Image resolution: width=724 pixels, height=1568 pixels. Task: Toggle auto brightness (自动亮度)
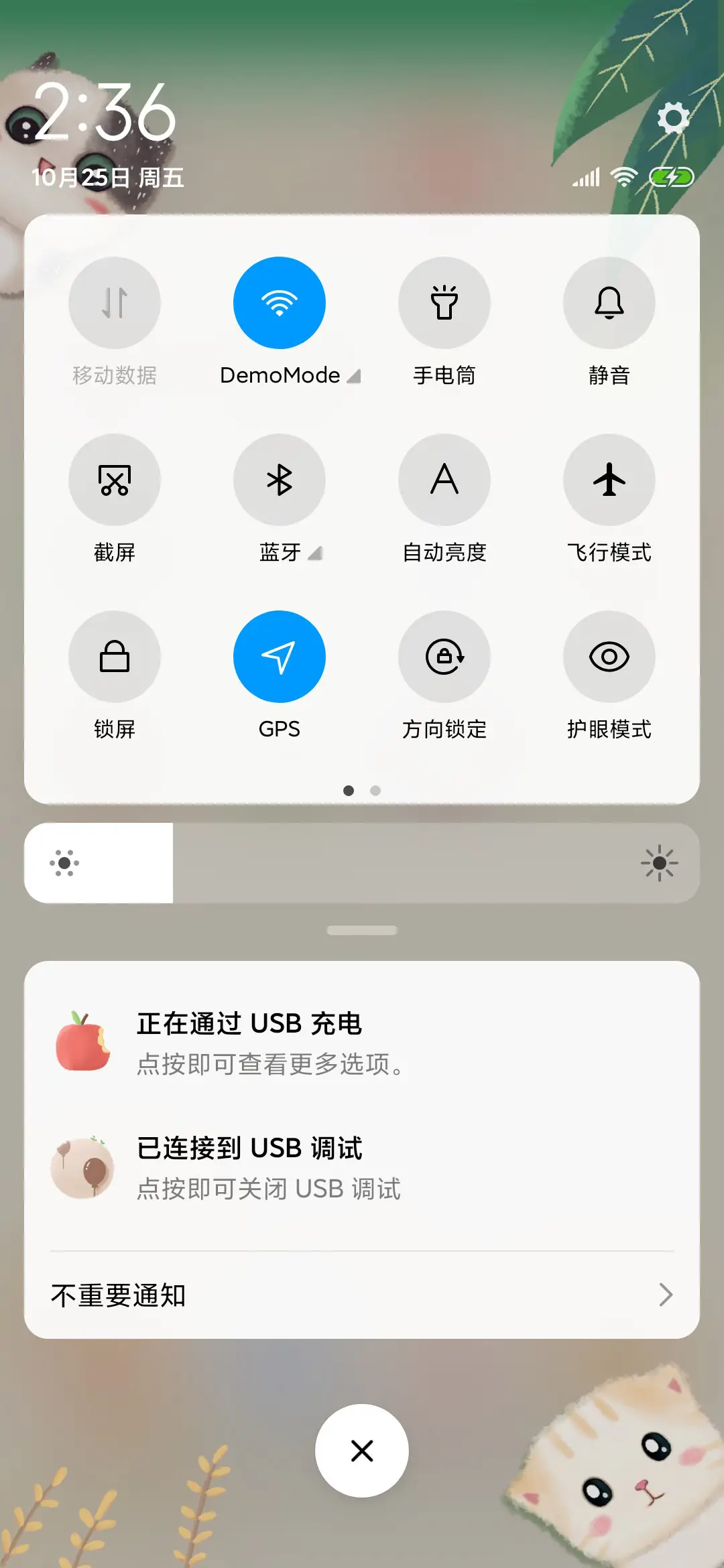(444, 480)
